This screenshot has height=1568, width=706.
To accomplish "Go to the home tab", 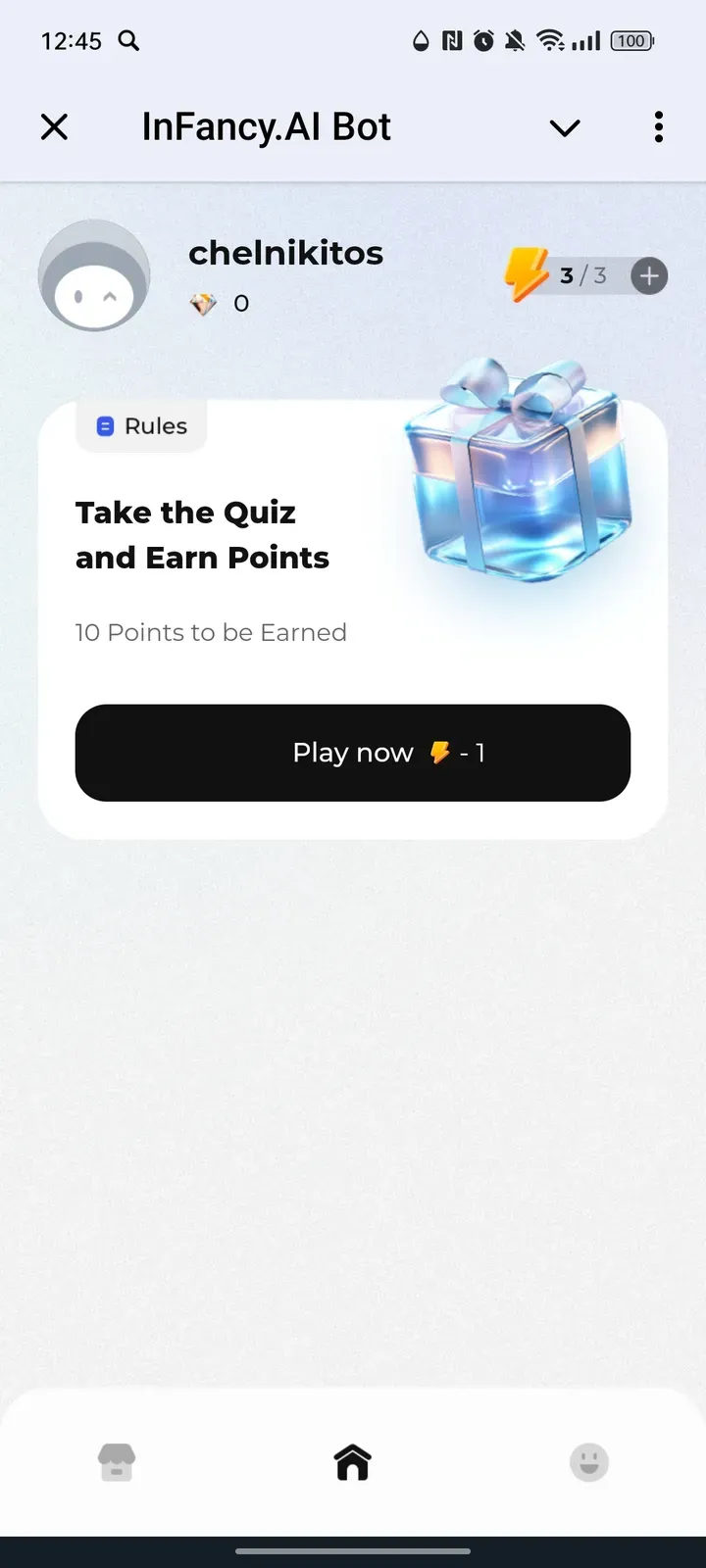I will (x=352, y=1462).
